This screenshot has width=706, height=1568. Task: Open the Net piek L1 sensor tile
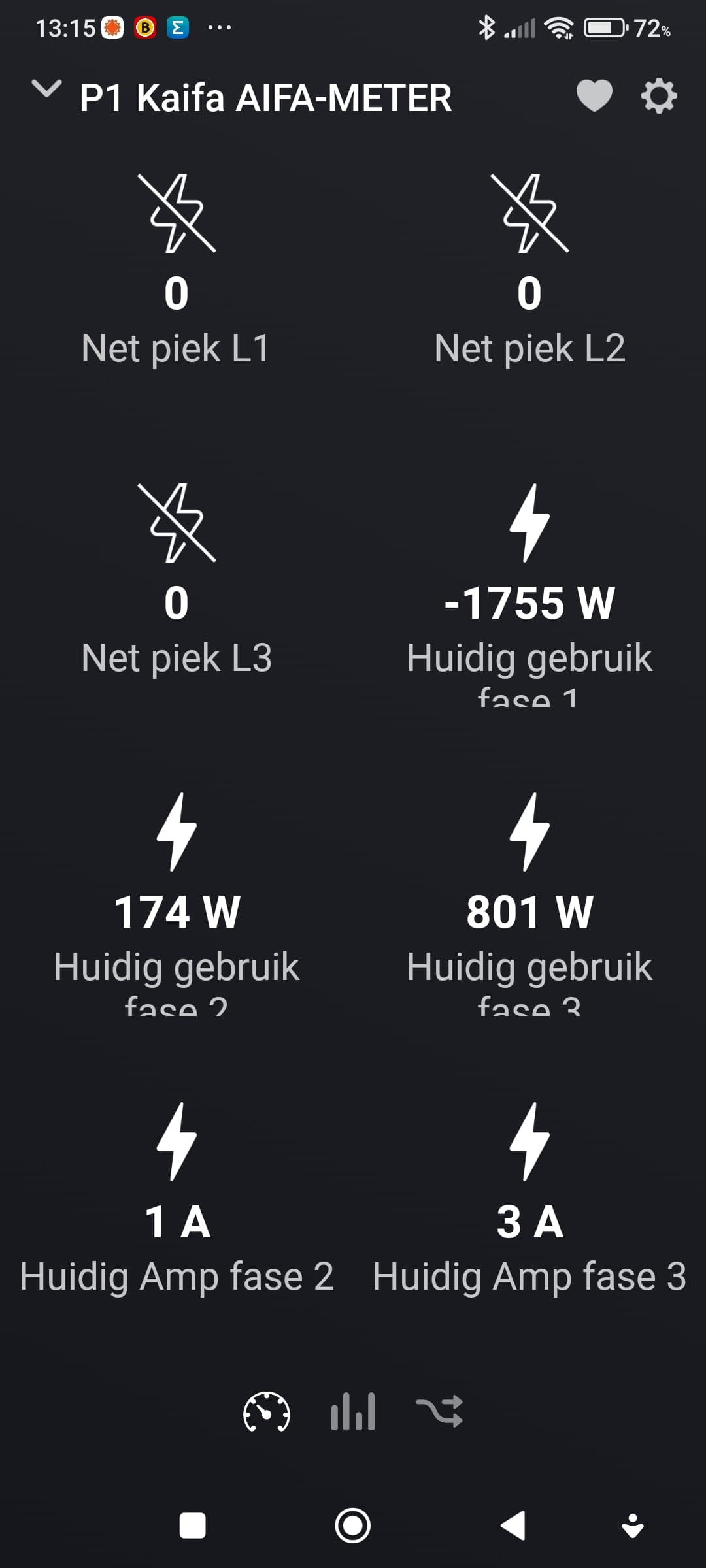[x=176, y=269]
